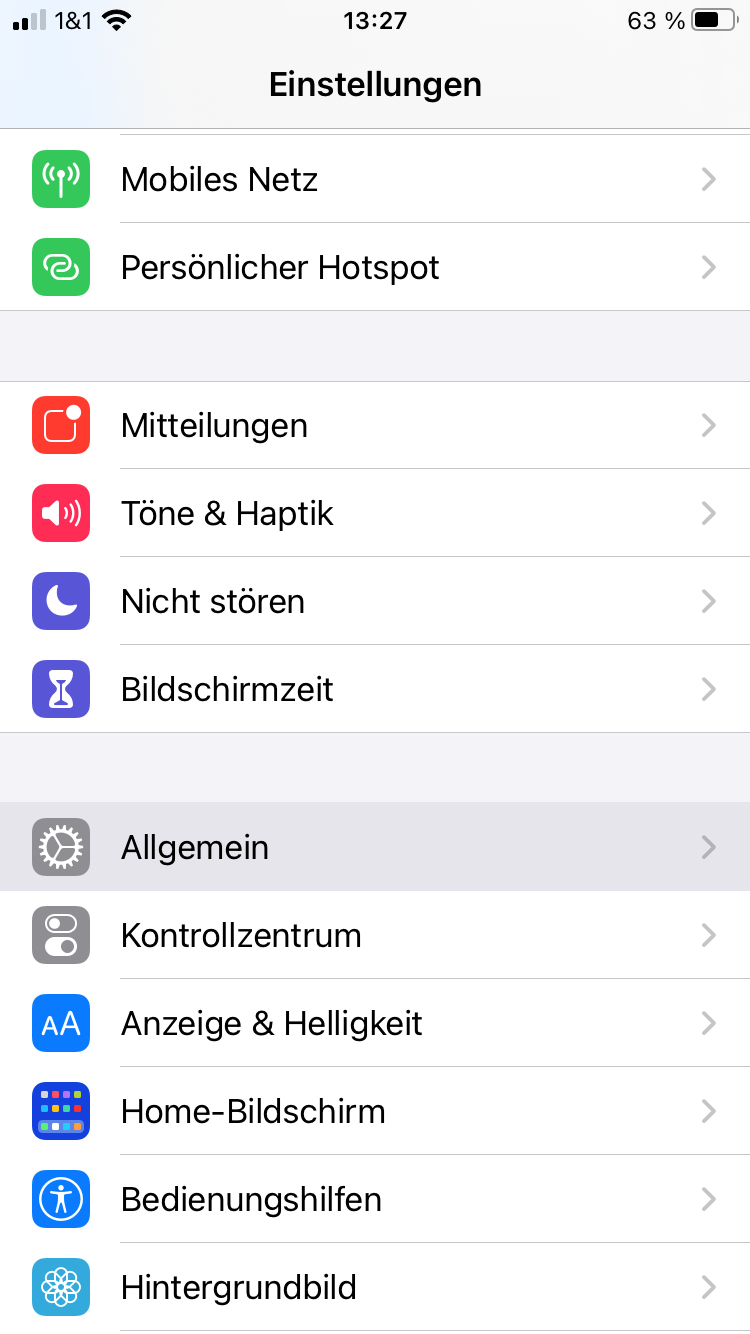Open Persönlicher Hotspot settings

click(375, 267)
